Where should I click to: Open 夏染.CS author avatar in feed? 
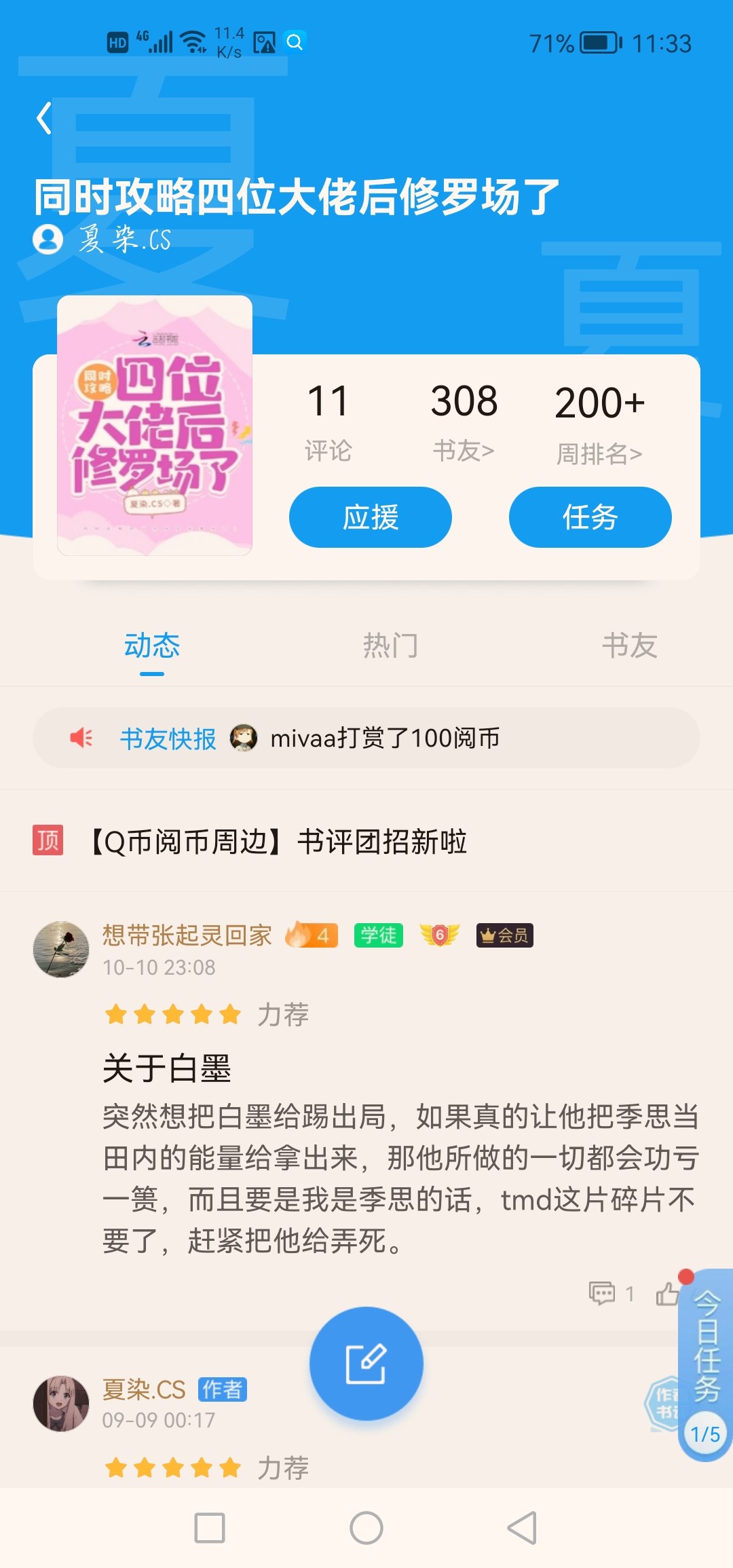(x=61, y=1404)
